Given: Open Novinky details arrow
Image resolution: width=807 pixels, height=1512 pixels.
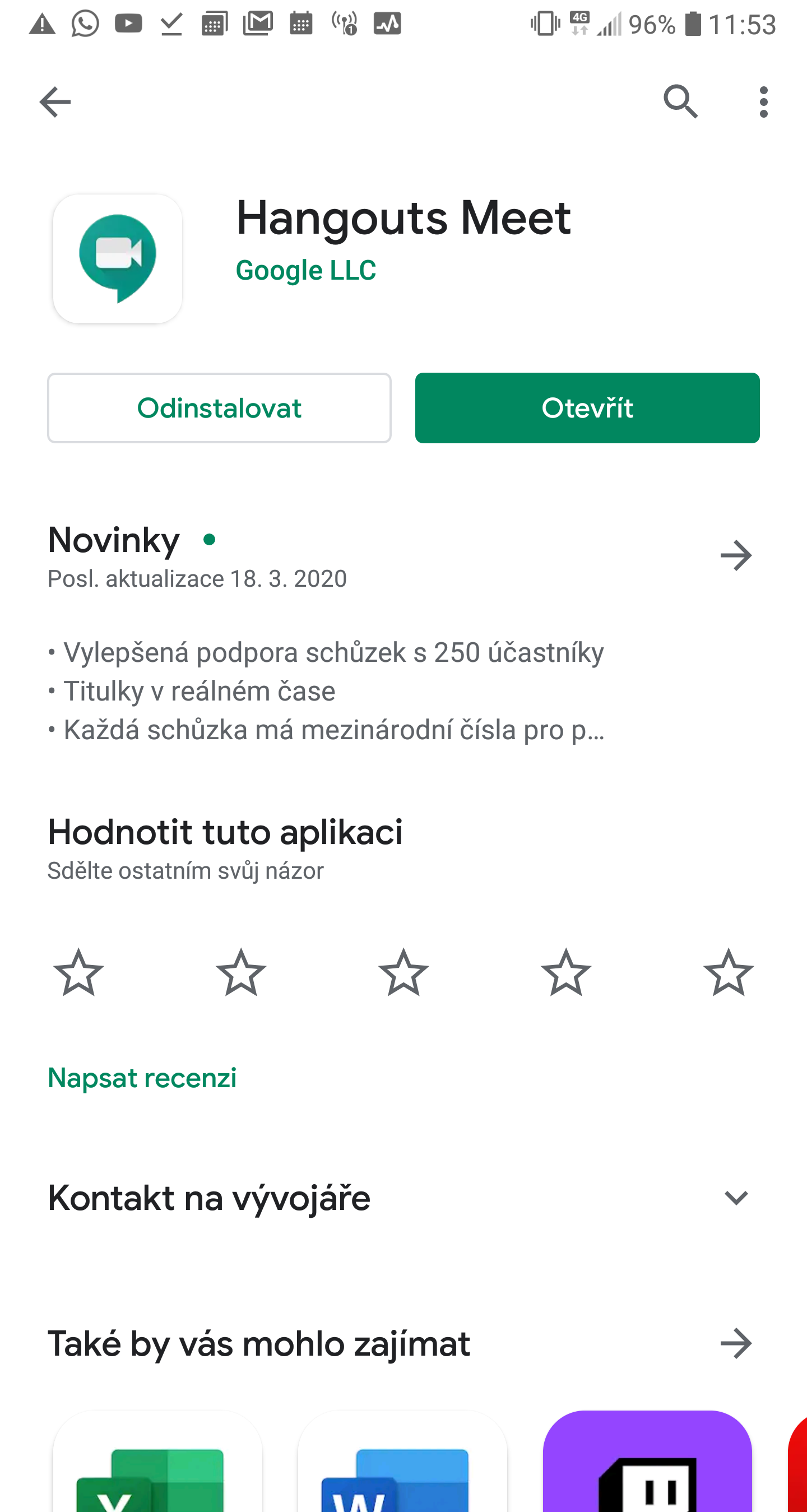Looking at the screenshot, I should [735, 555].
